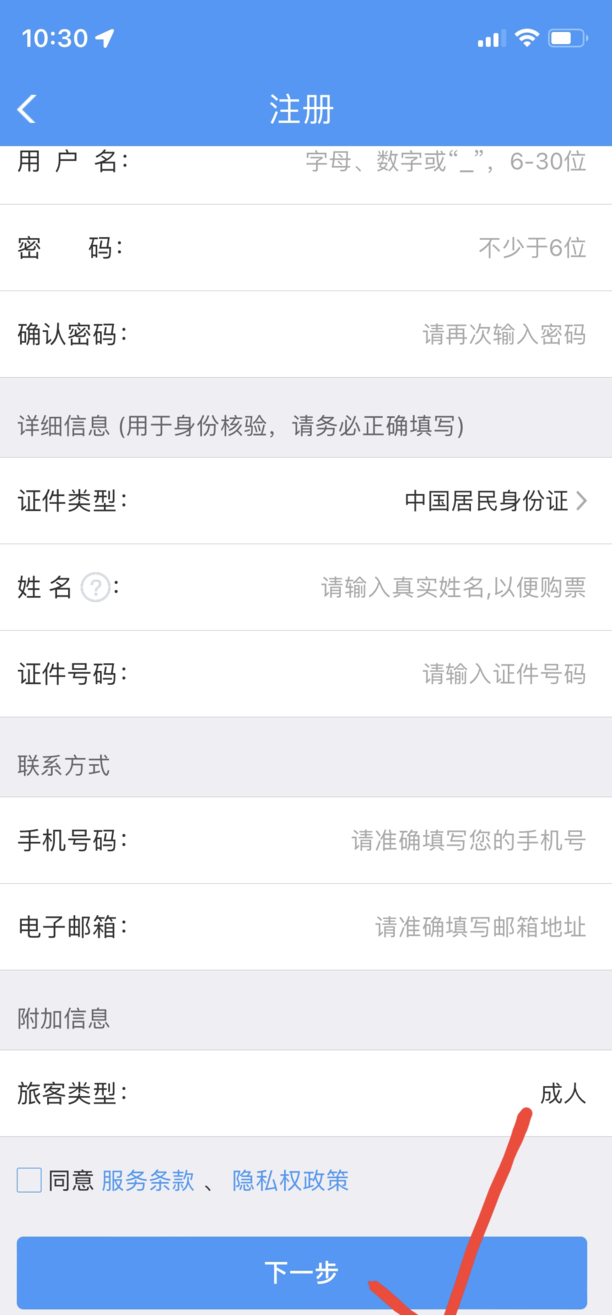
Task: Open the 旅客类型 row showing 成人
Action: (400, 1093)
